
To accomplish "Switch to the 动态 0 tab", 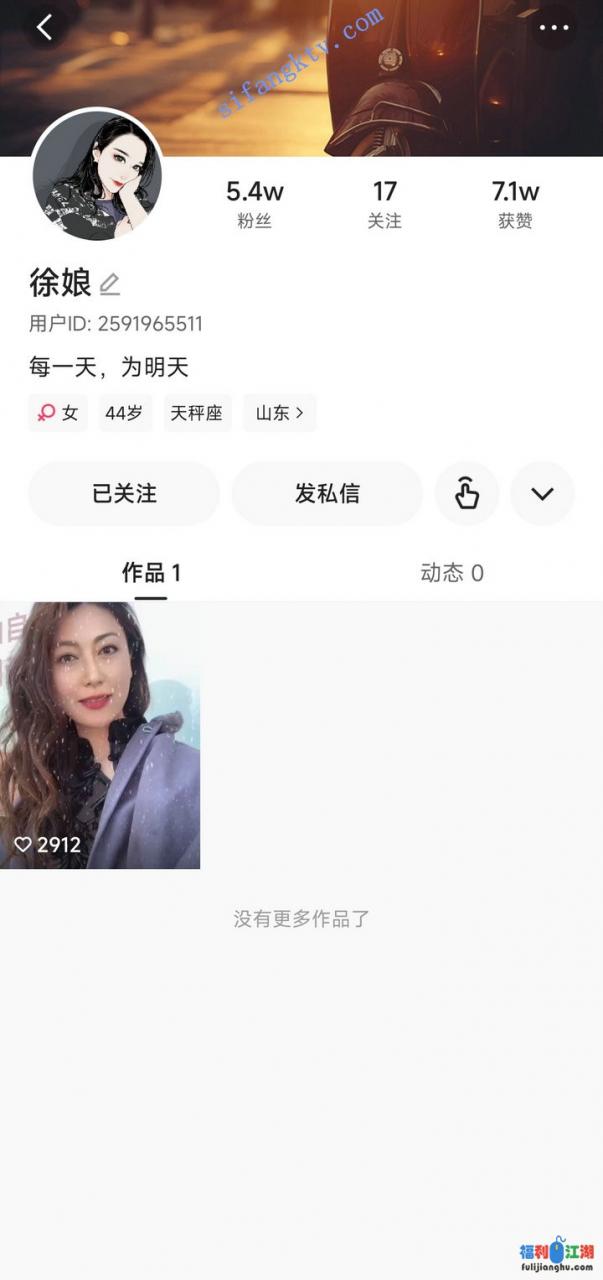I will click(452, 573).
